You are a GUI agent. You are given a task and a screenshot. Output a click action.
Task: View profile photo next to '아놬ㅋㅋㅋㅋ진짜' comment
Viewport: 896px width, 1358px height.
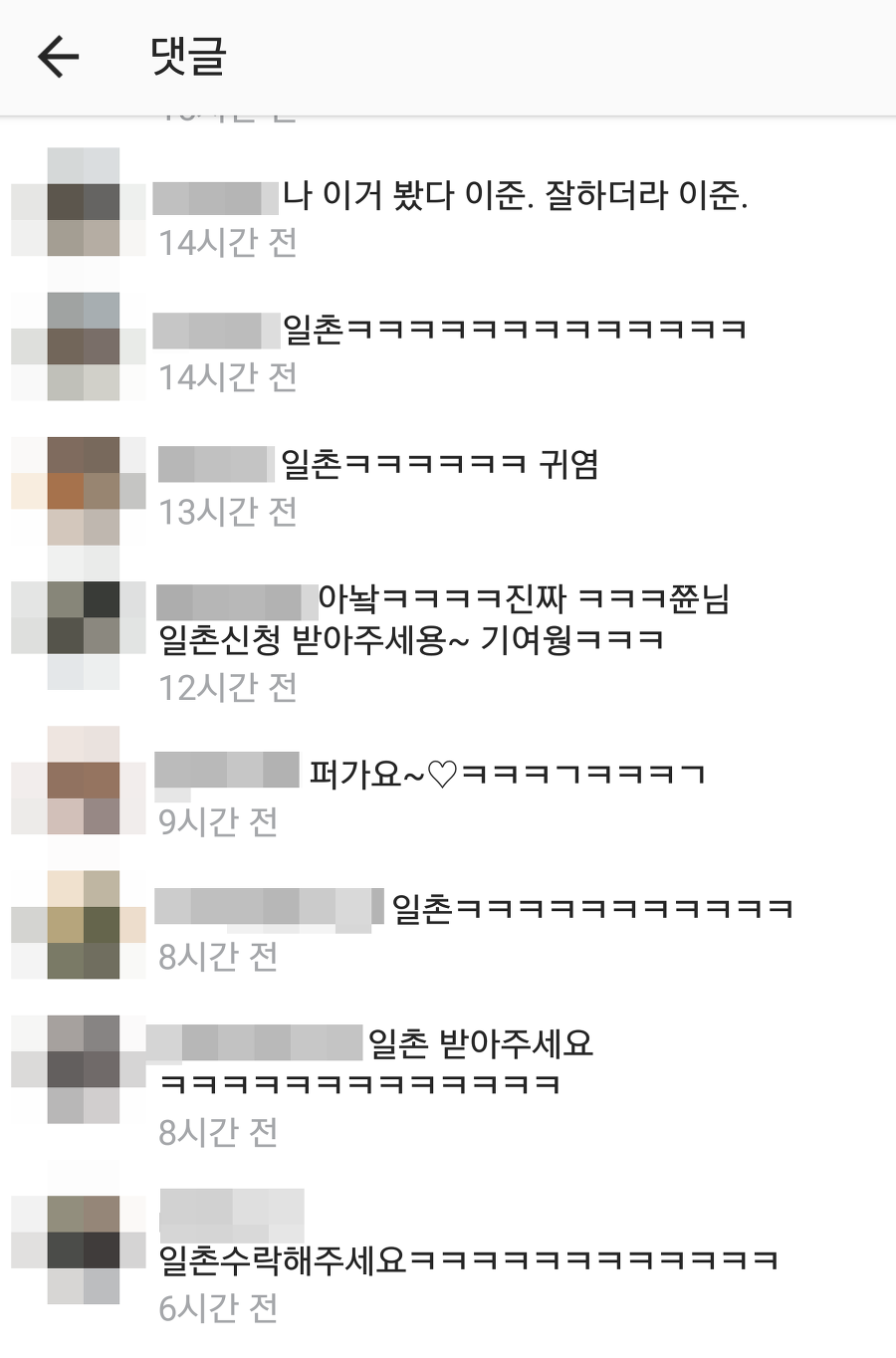point(83,618)
